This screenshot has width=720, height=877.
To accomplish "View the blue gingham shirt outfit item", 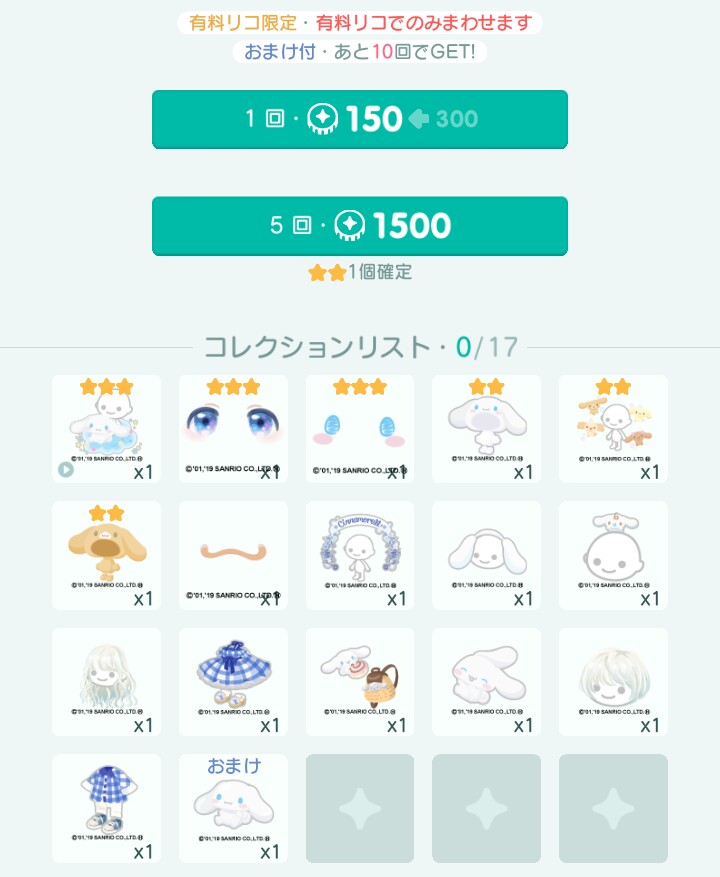I will [x=107, y=809].
